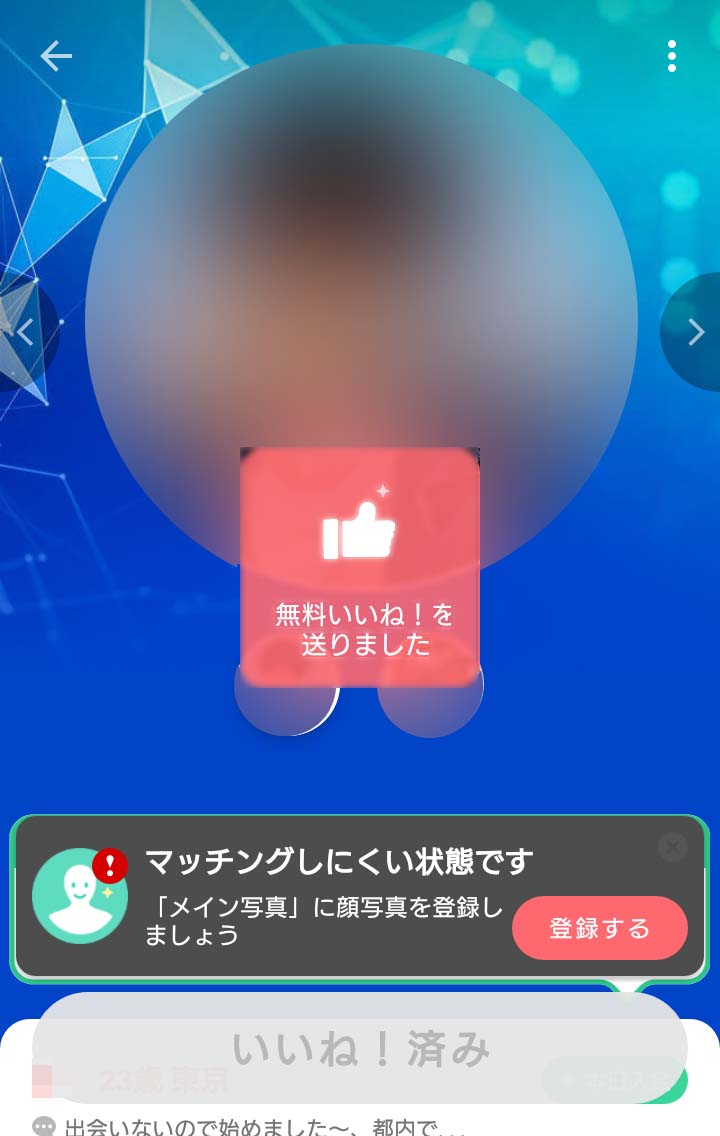
Task: Tap the いいね！済み button
Action: 360,1048
